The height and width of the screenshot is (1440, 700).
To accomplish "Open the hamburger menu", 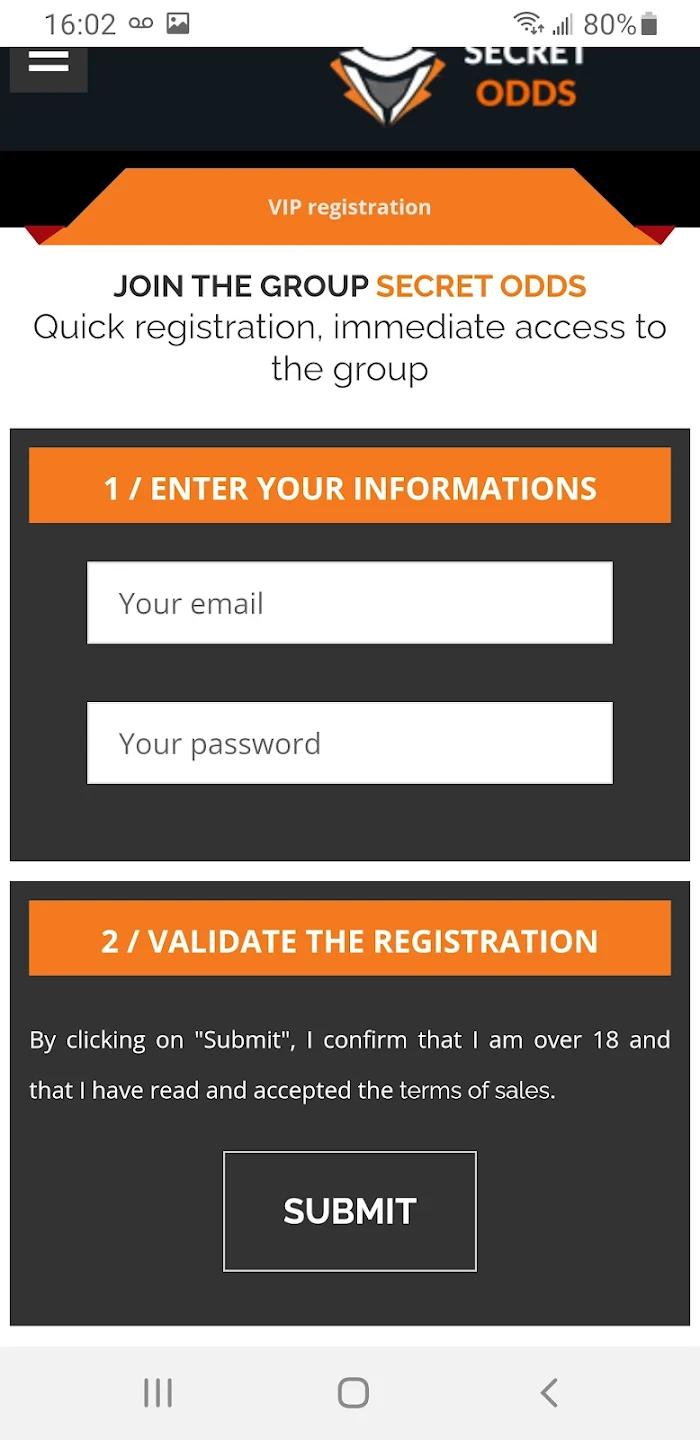I will click(48, 63).
